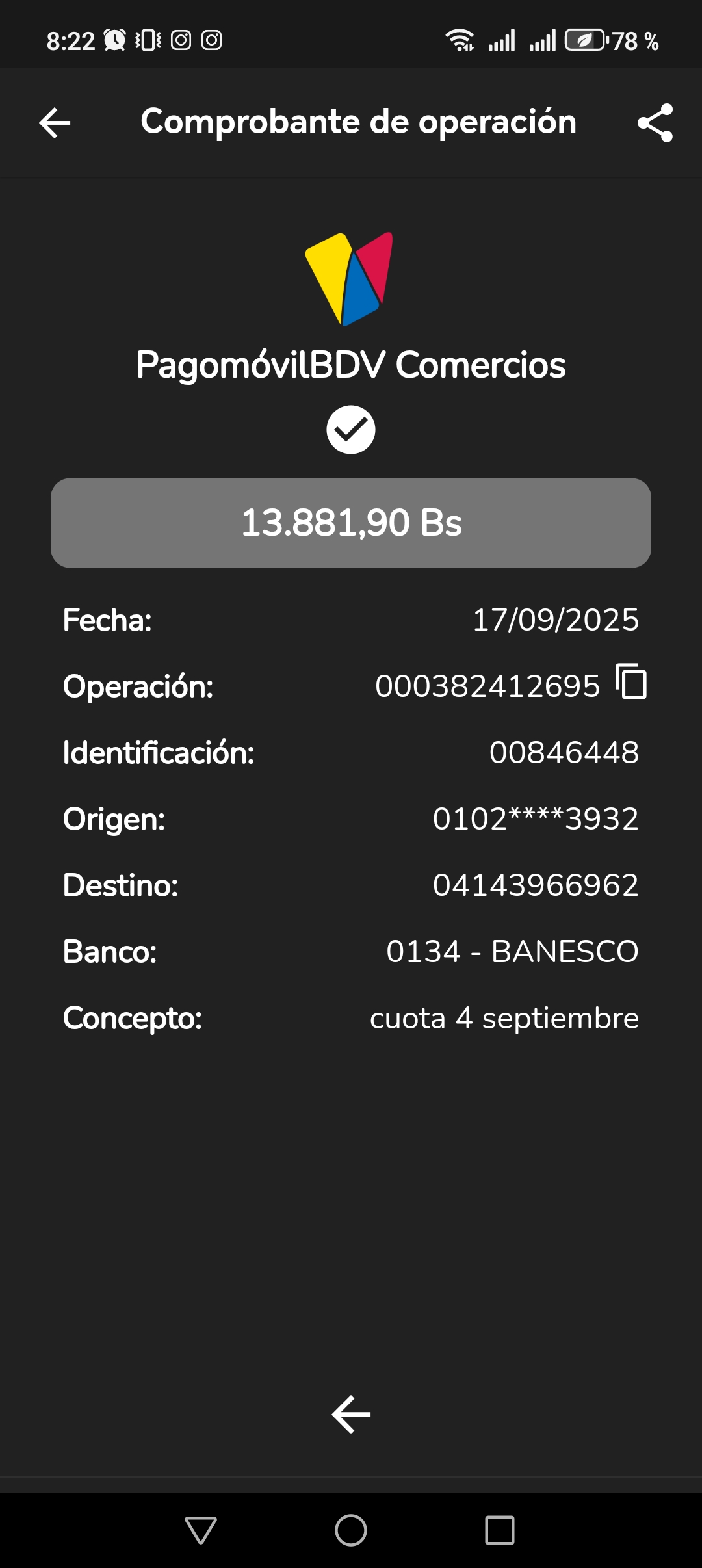The width and height of the screenshot is (702, 1568).
Task: Share the operation receipt
Action: pyautogui.click(x=655, y=123)
